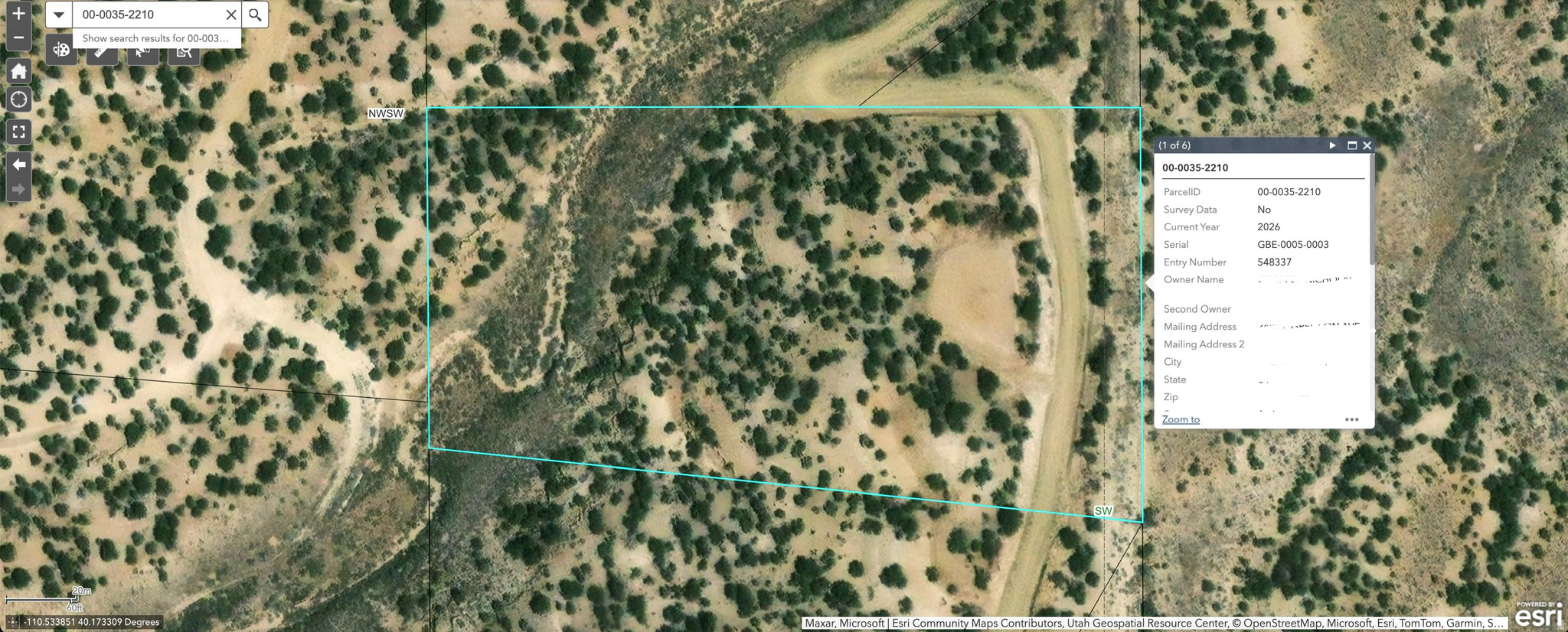
Task: Return map to home extent
Action: (x=18, y=71)
